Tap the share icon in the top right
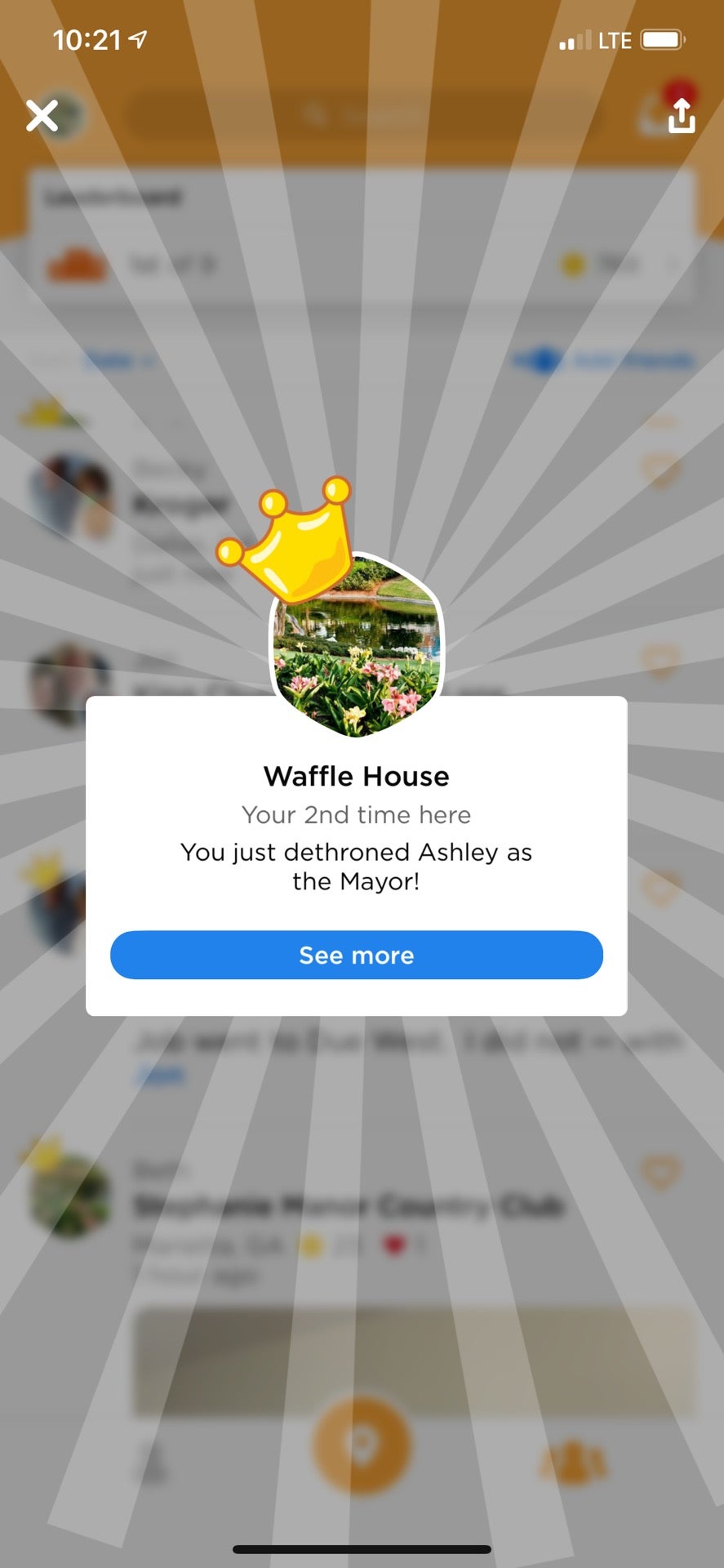The width and height of the screenshot is (724, 1568). [683, 116]
